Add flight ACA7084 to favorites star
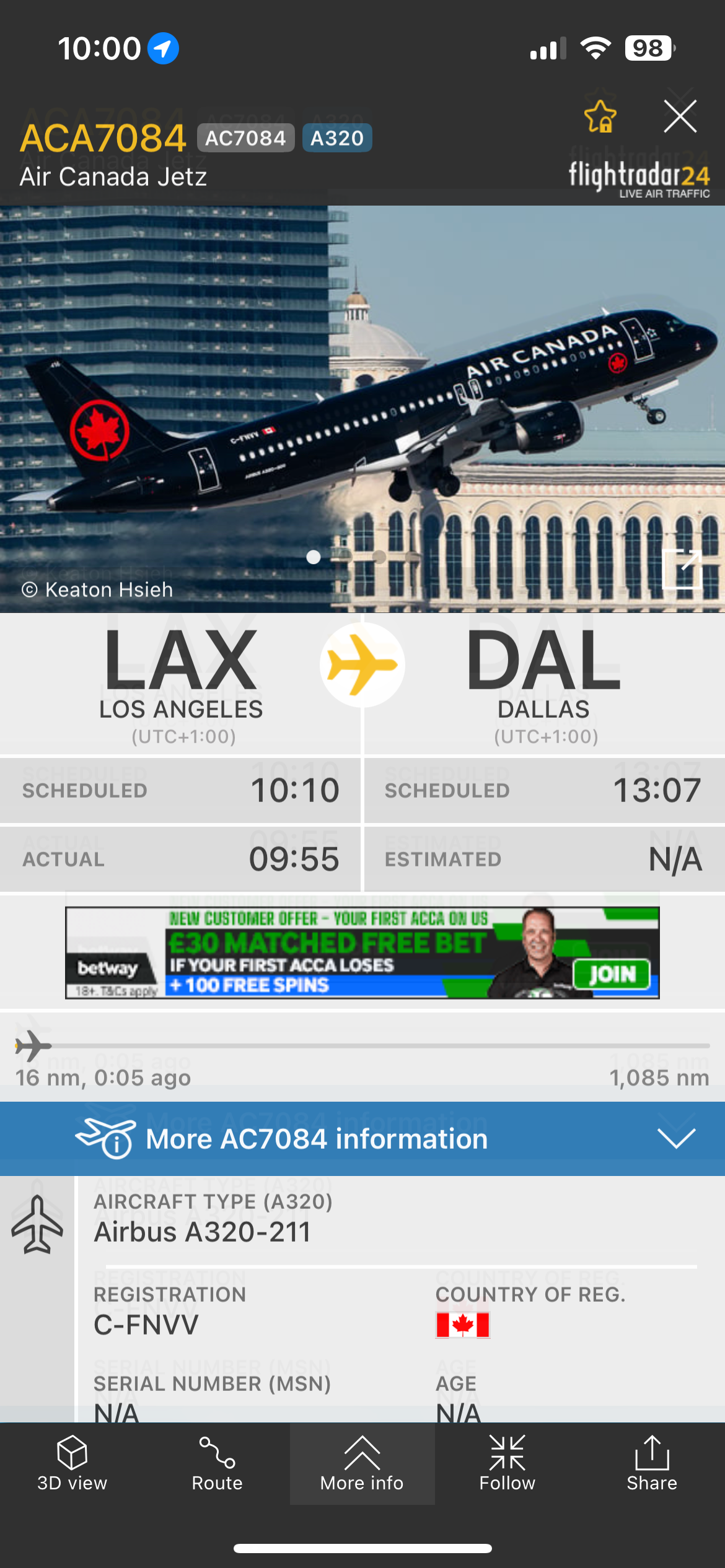The height and width of the screenshot is (1568, 725). (600, 116)
